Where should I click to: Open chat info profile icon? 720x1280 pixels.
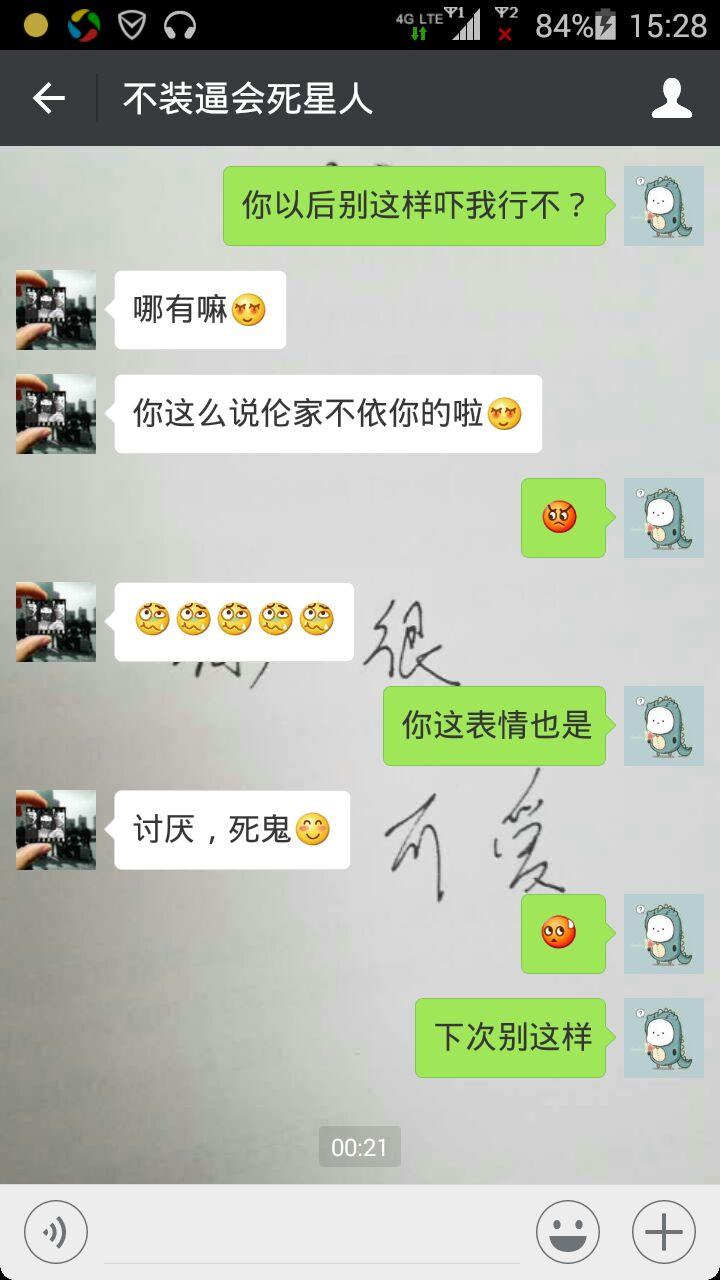click(672, 98)
